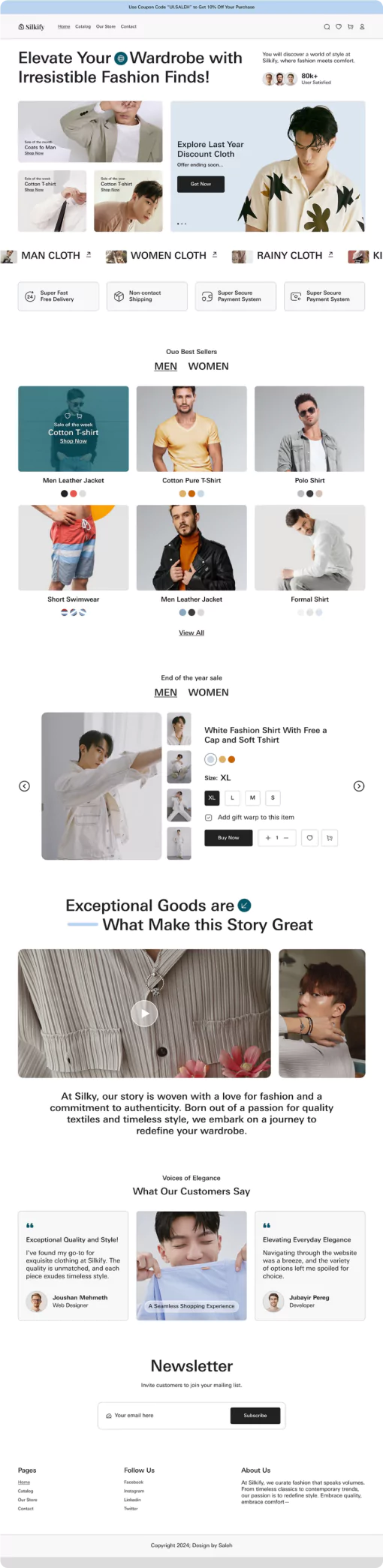Viewport: 383px width, 1568px height.
Task: Open the search icon in header
Action: [x=327, y=26]
